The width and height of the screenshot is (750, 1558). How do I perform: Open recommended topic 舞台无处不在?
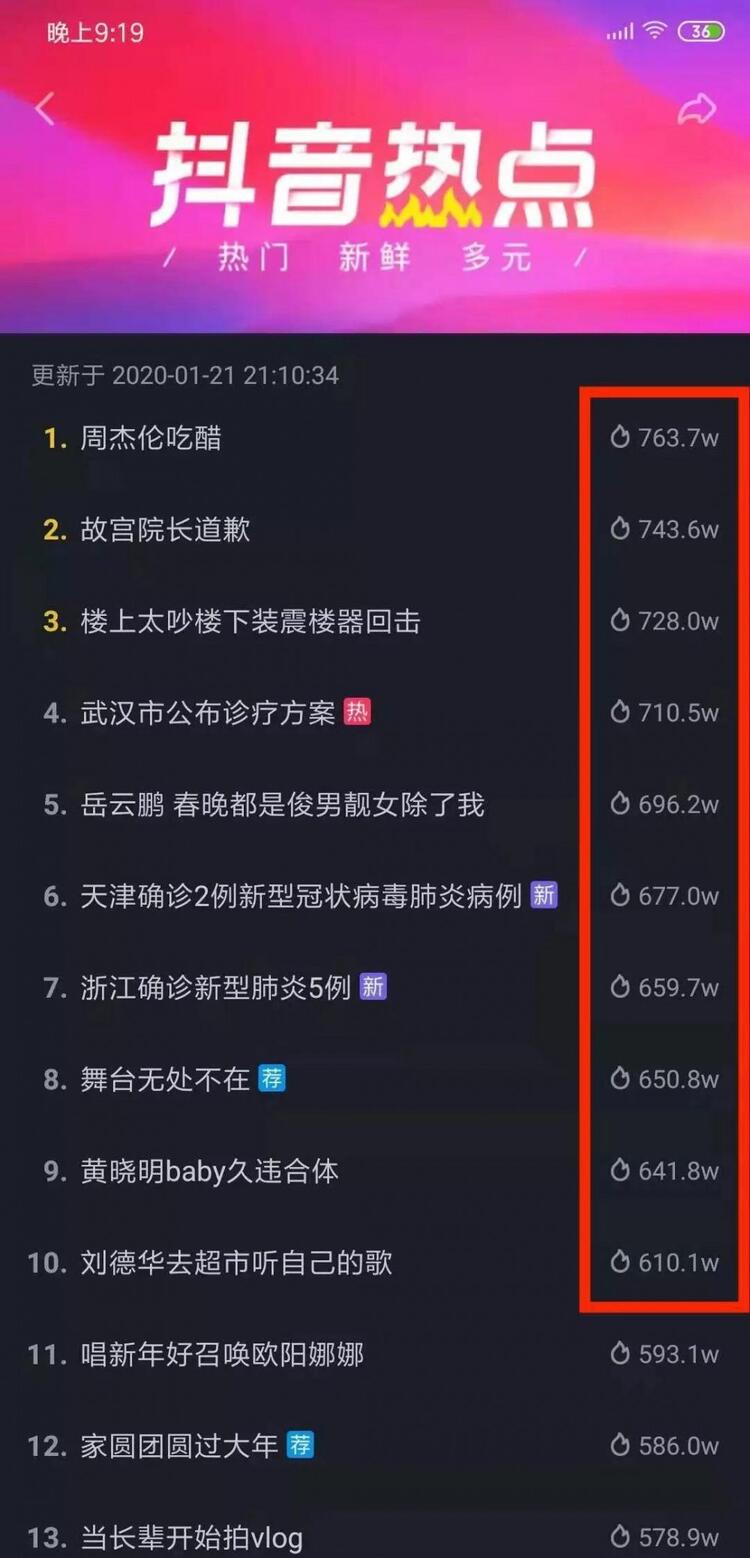165,1080
